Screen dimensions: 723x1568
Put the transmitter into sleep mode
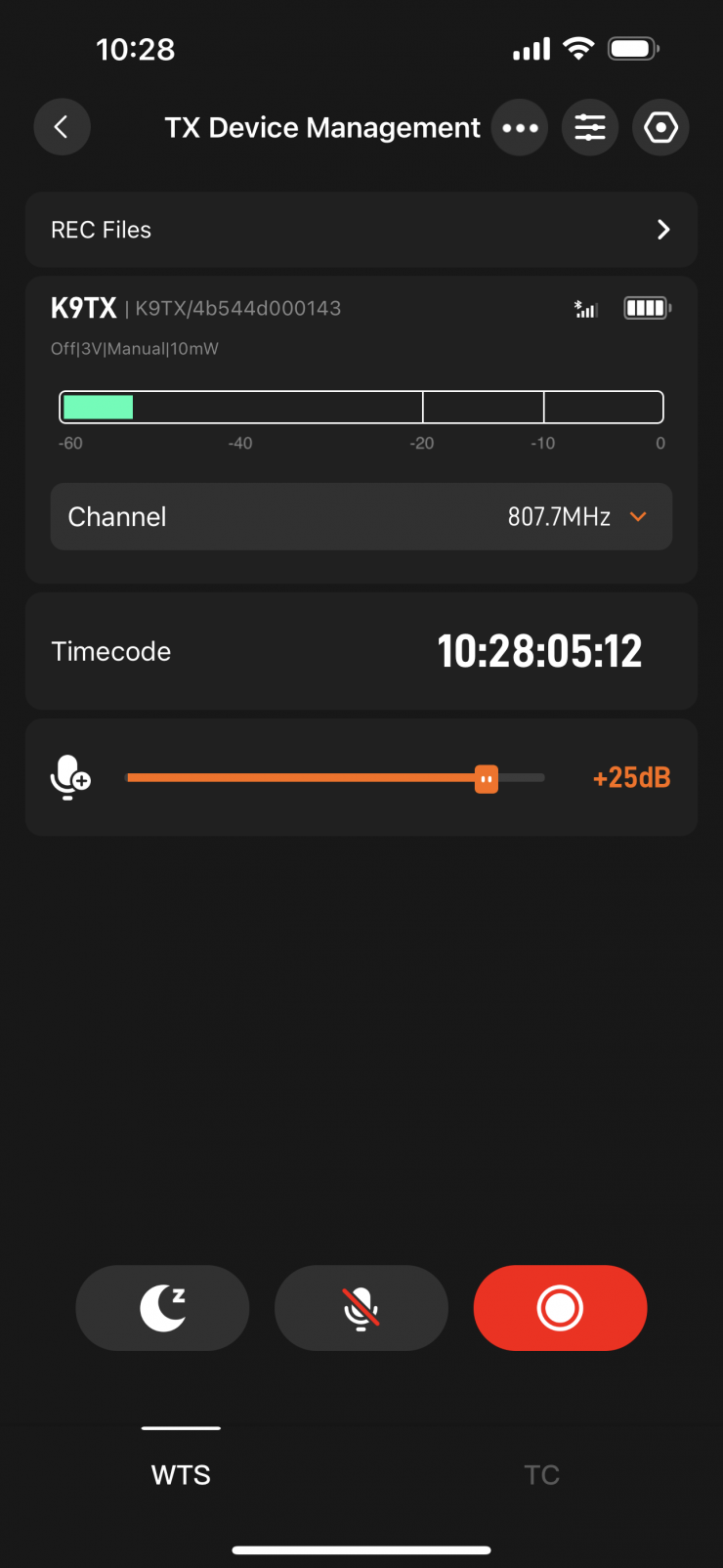pos(162,1308)
